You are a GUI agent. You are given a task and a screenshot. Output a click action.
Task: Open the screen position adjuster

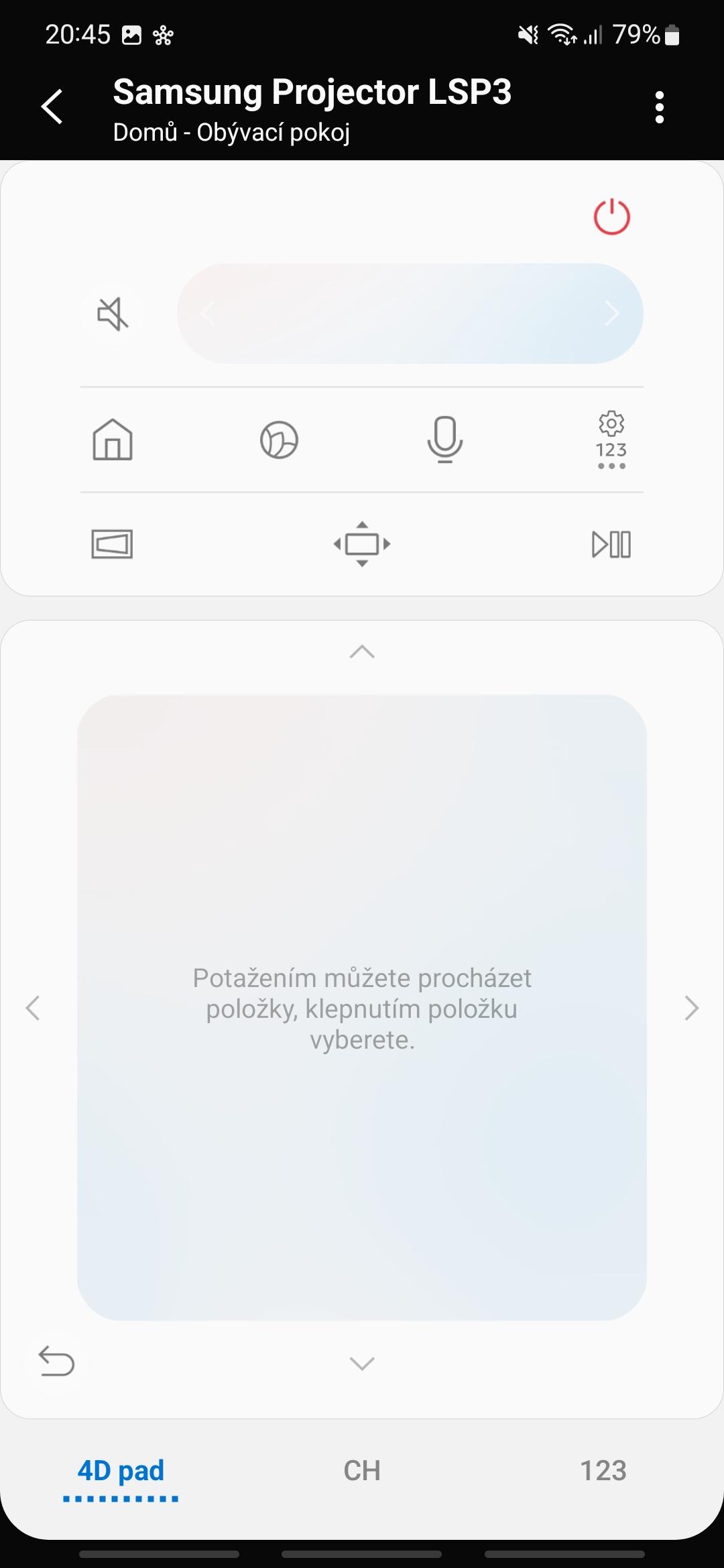362,543
